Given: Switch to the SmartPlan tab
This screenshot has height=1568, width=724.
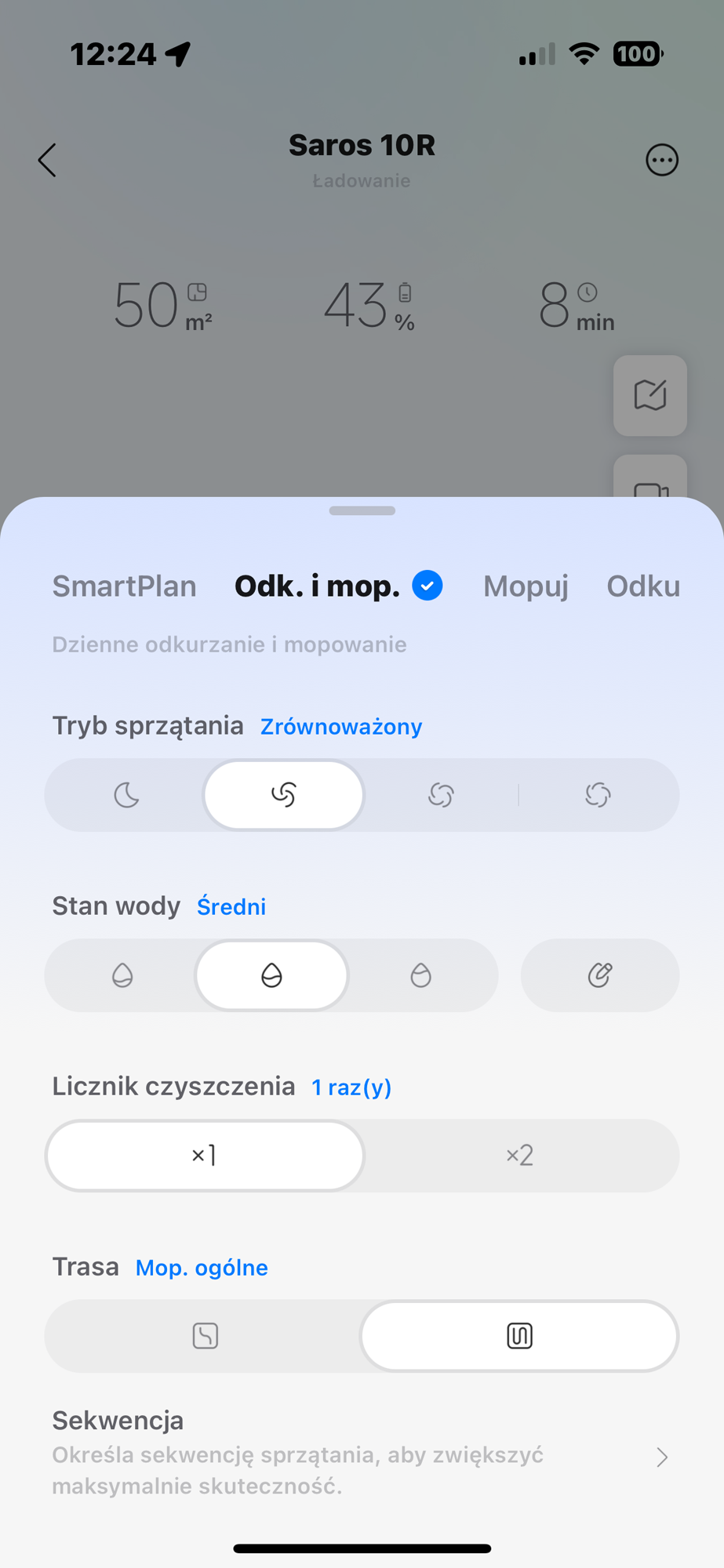Looking at the screenshot, I should tap(124, 586).
